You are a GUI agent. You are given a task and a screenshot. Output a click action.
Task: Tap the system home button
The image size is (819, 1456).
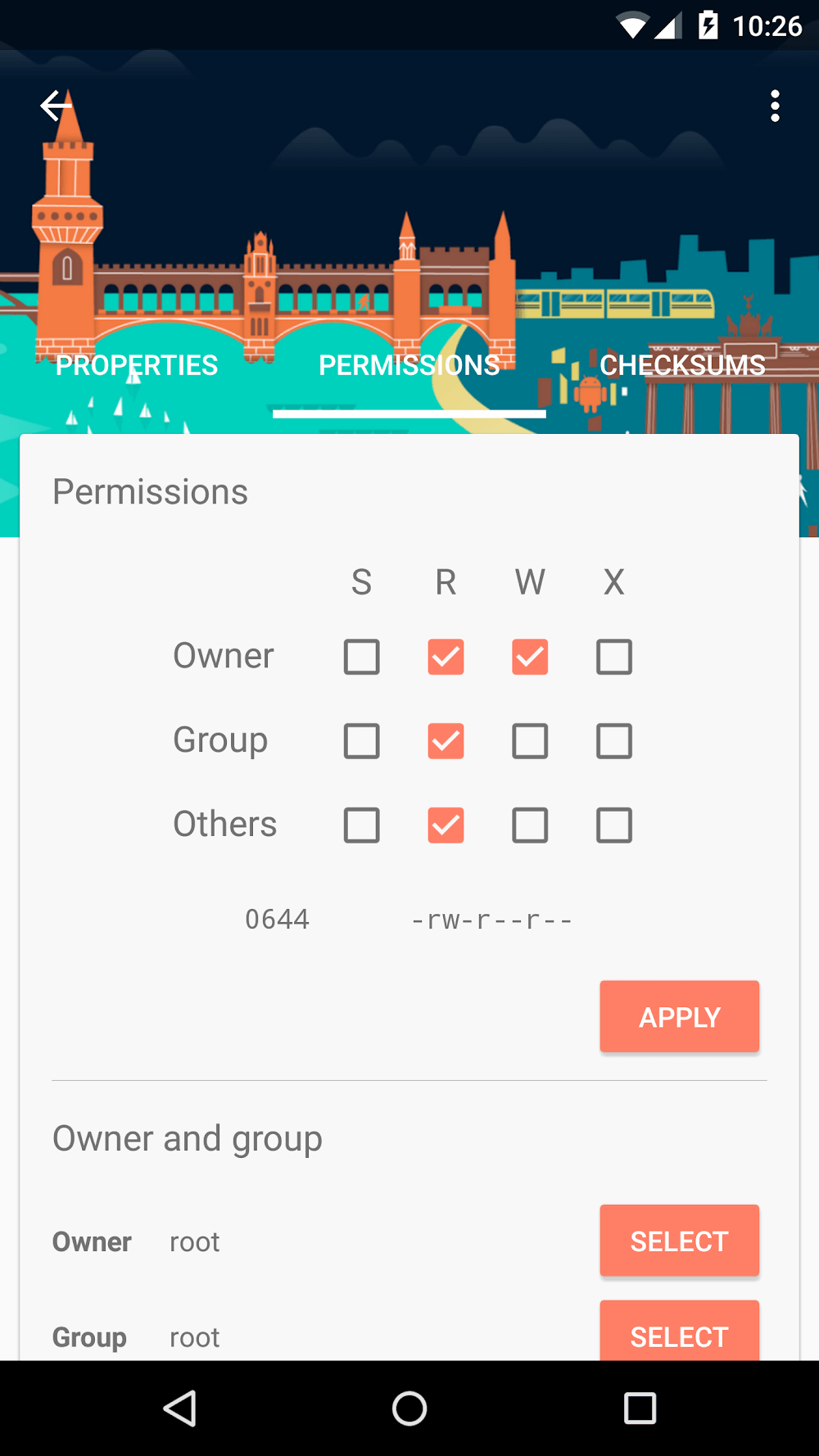[x=409, y=1409]
